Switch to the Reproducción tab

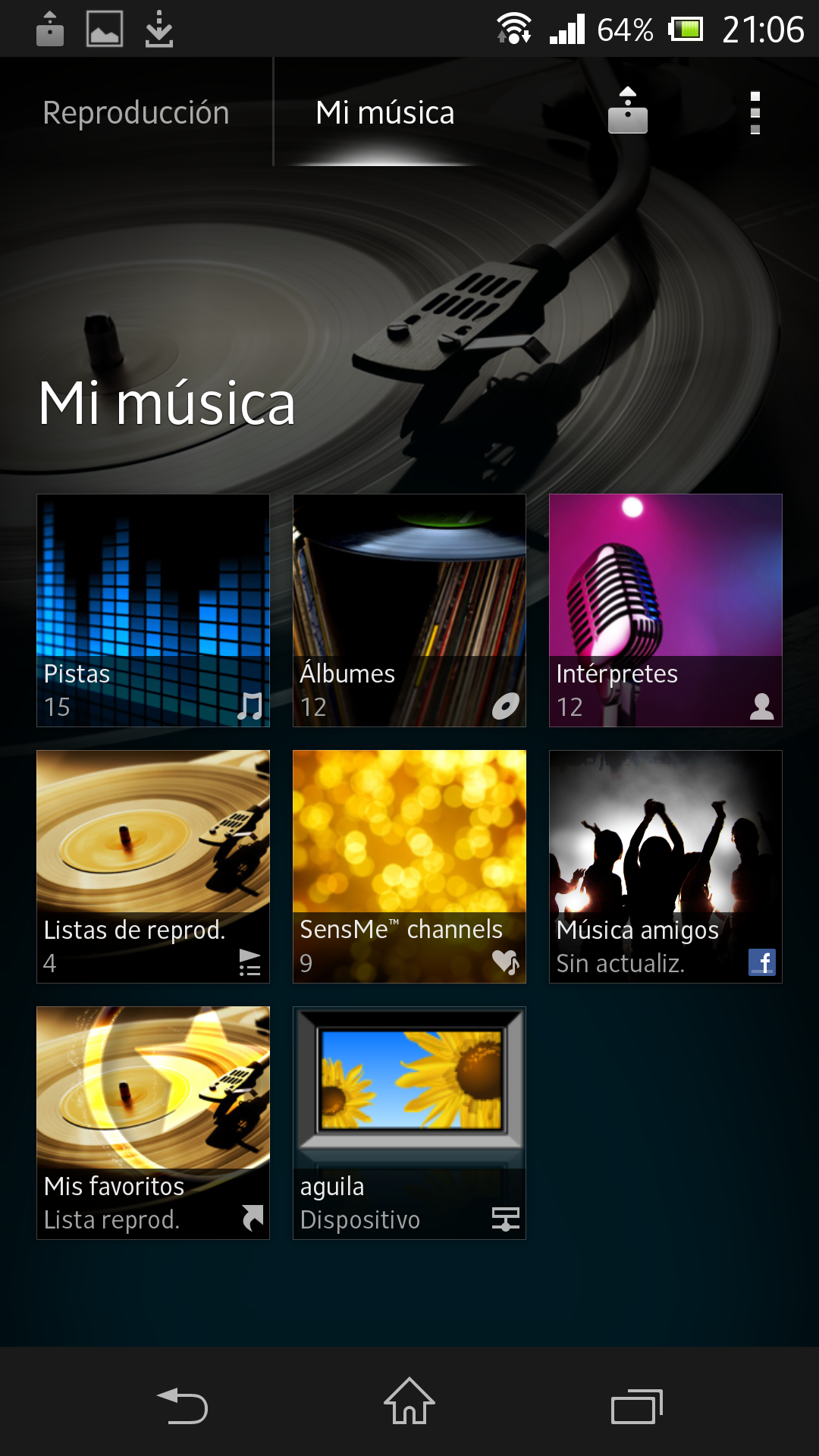tap(136, 113)
